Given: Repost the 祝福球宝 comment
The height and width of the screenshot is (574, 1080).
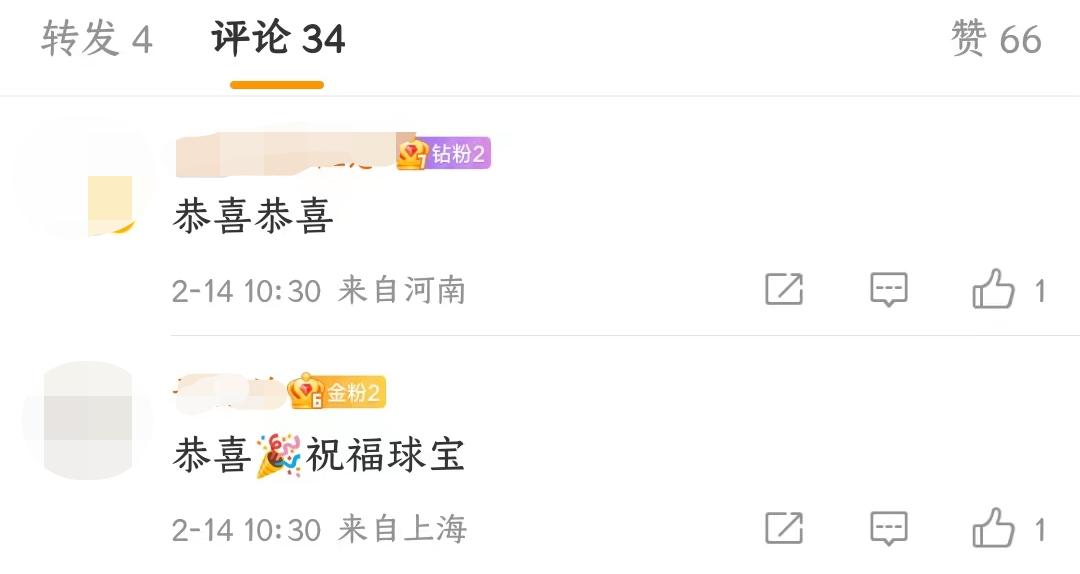Looking at the screenshot, I should click(x=784, y=528).
